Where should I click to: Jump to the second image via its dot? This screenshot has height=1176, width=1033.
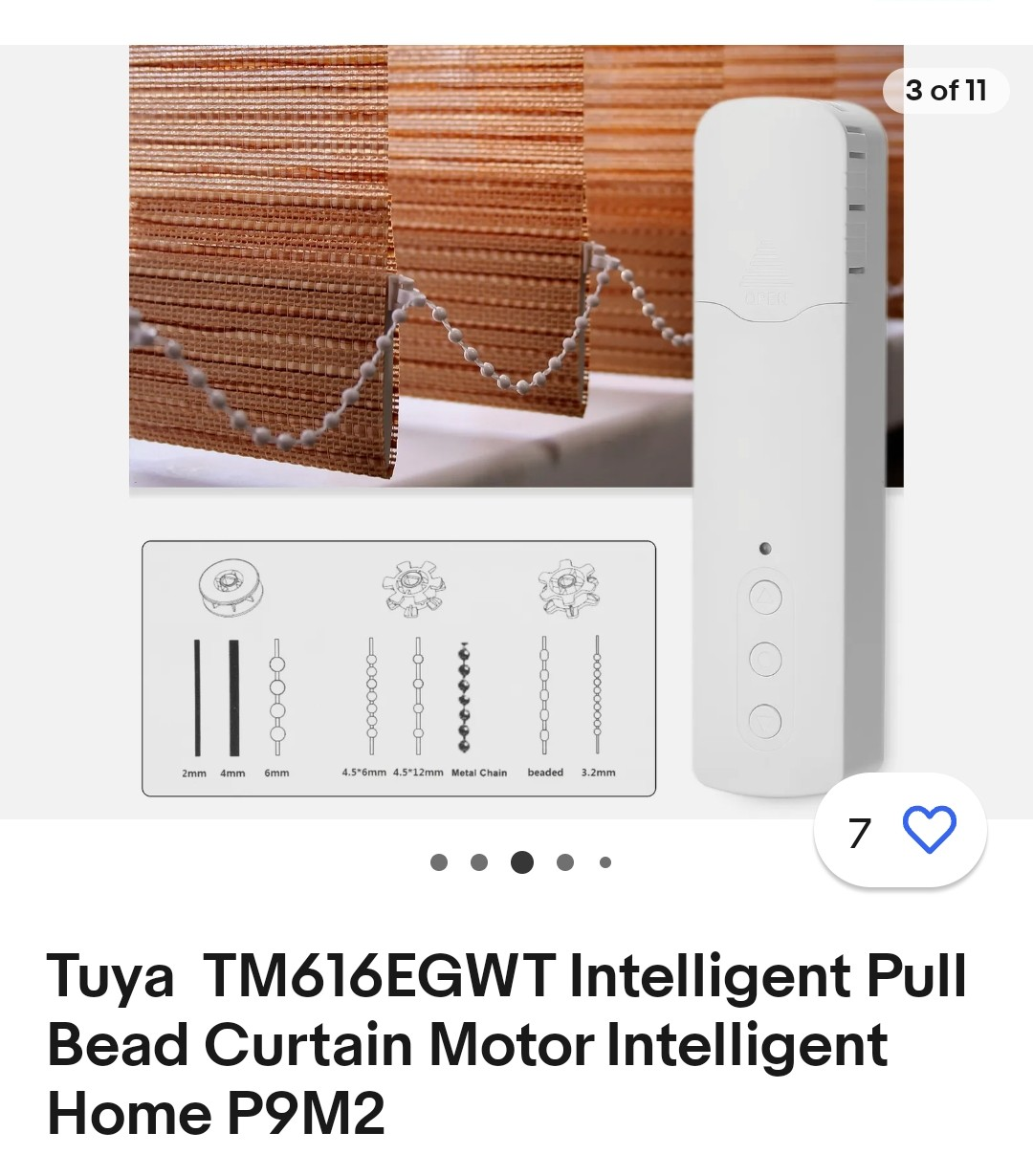pyautogui.click(x=480, y=862)
